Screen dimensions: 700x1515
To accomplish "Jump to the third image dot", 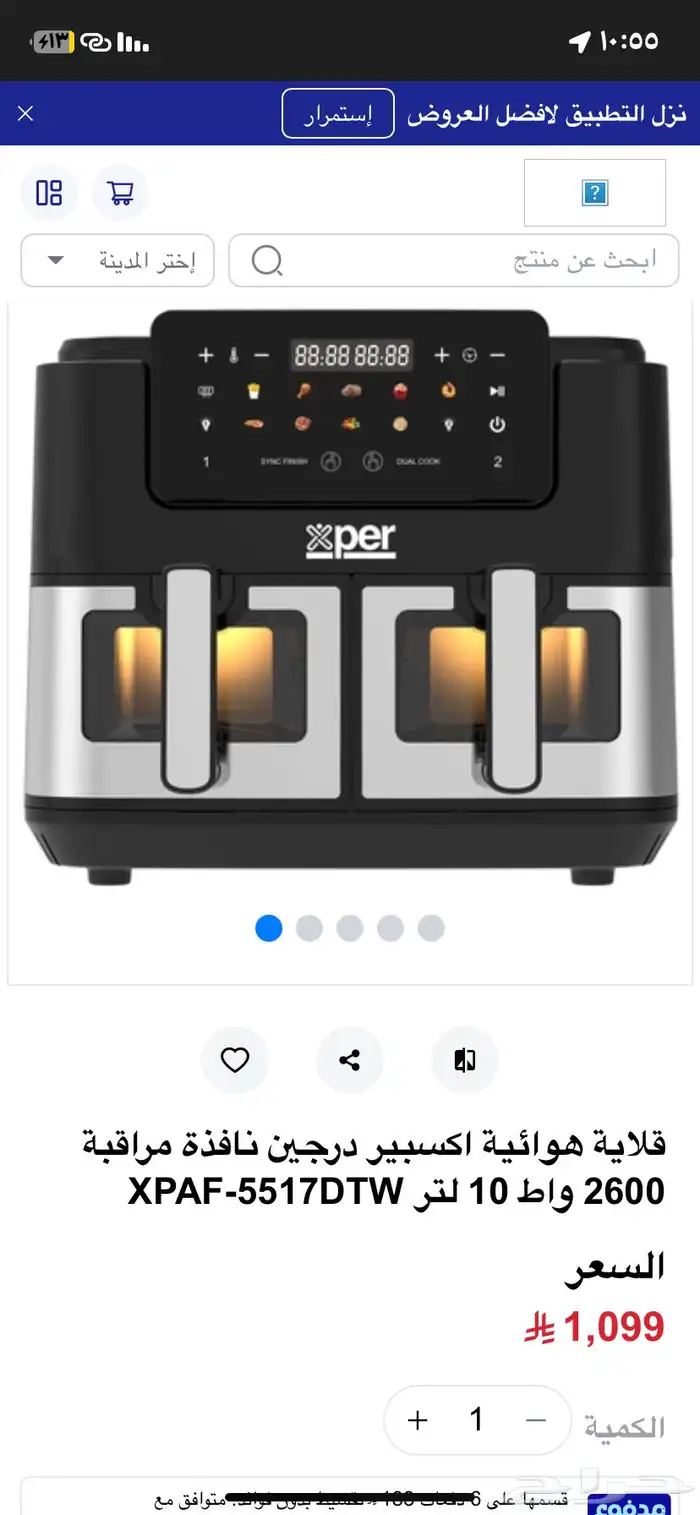I will point(350,928).
